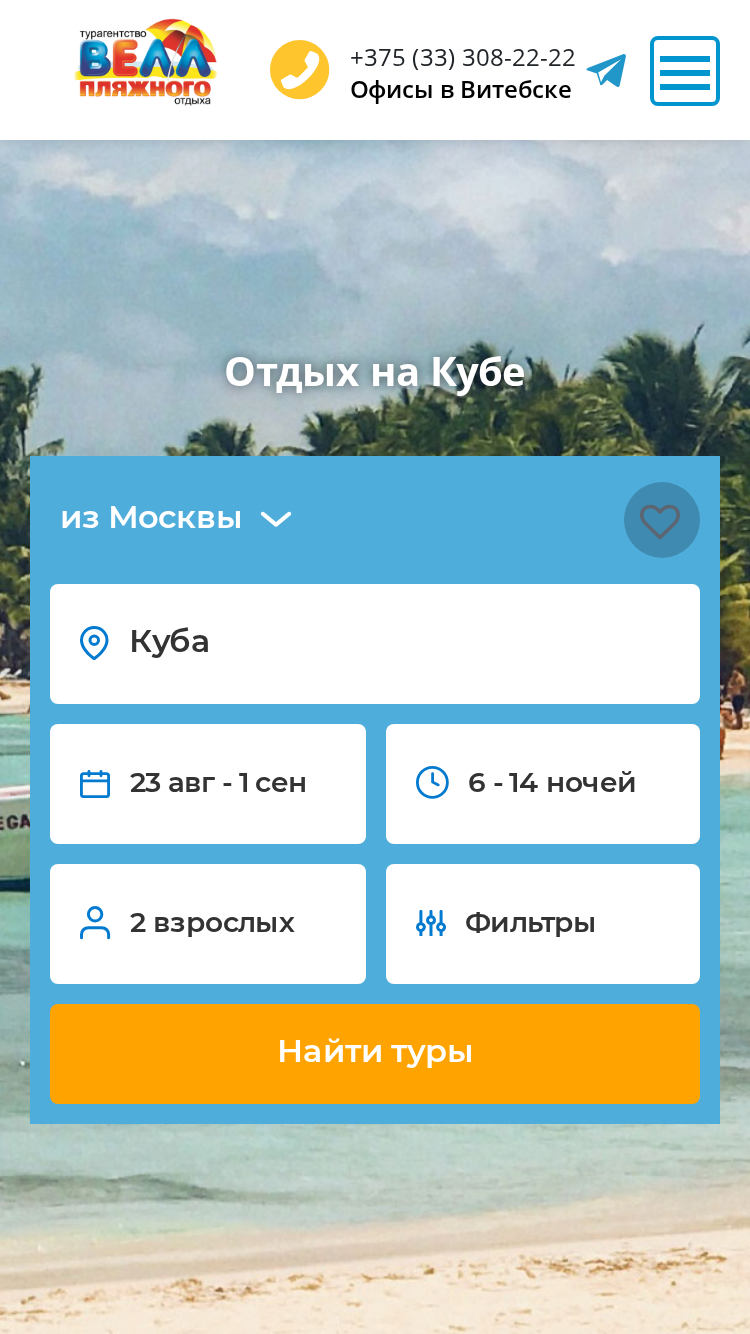Edit the destination field Куба
Screen dimensions: 750x1334
click(x=375, y=644)
